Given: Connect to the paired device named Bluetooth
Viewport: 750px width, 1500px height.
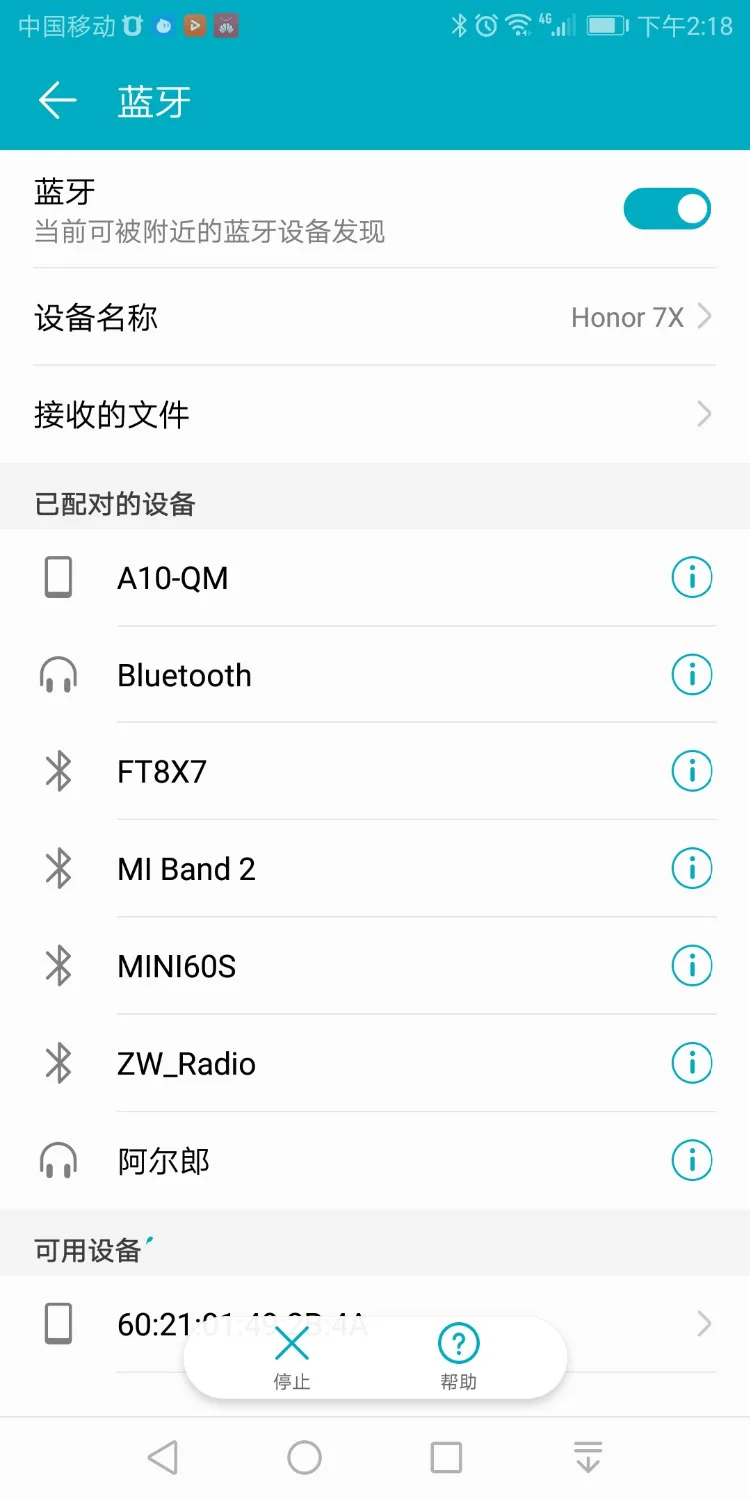Looking at the screenshot, I should [x=300, y=674].
